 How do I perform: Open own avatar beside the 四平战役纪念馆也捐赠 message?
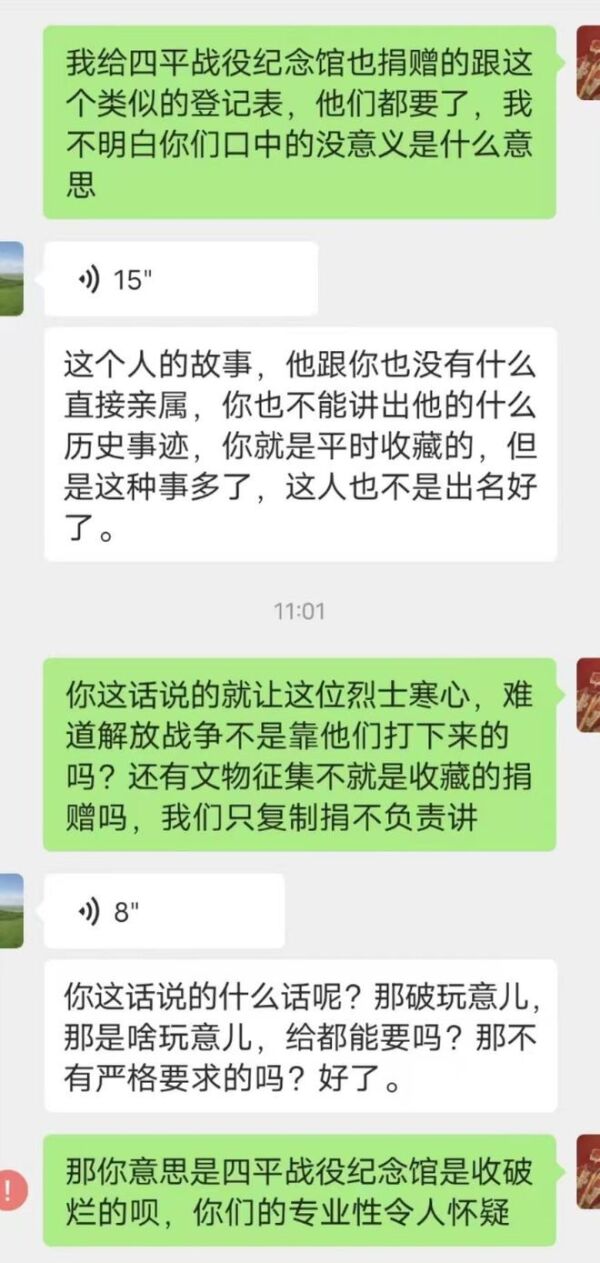589,62
